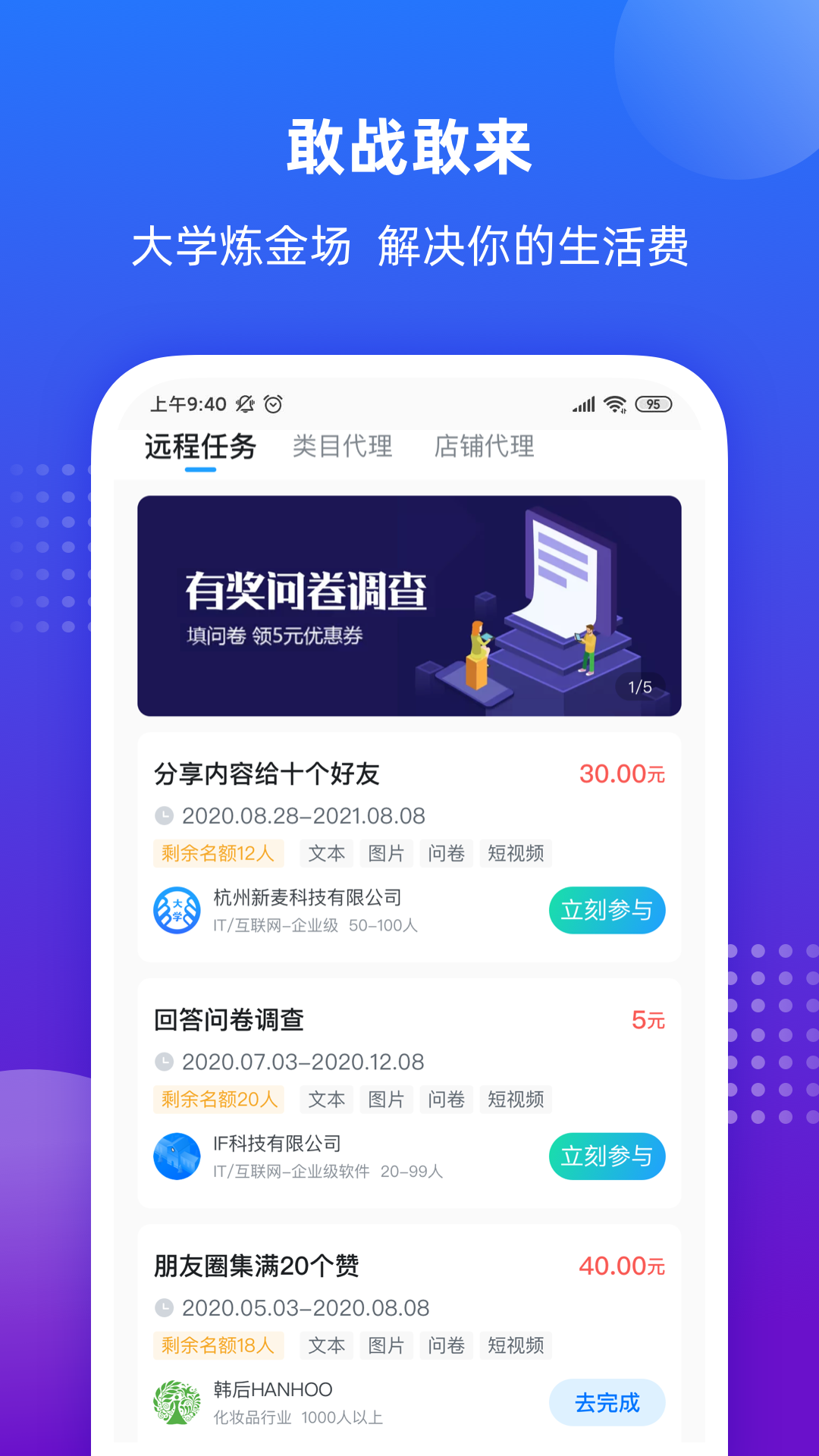Tap the 杭州新麦科技有限公司 company logo

point(176,911)
